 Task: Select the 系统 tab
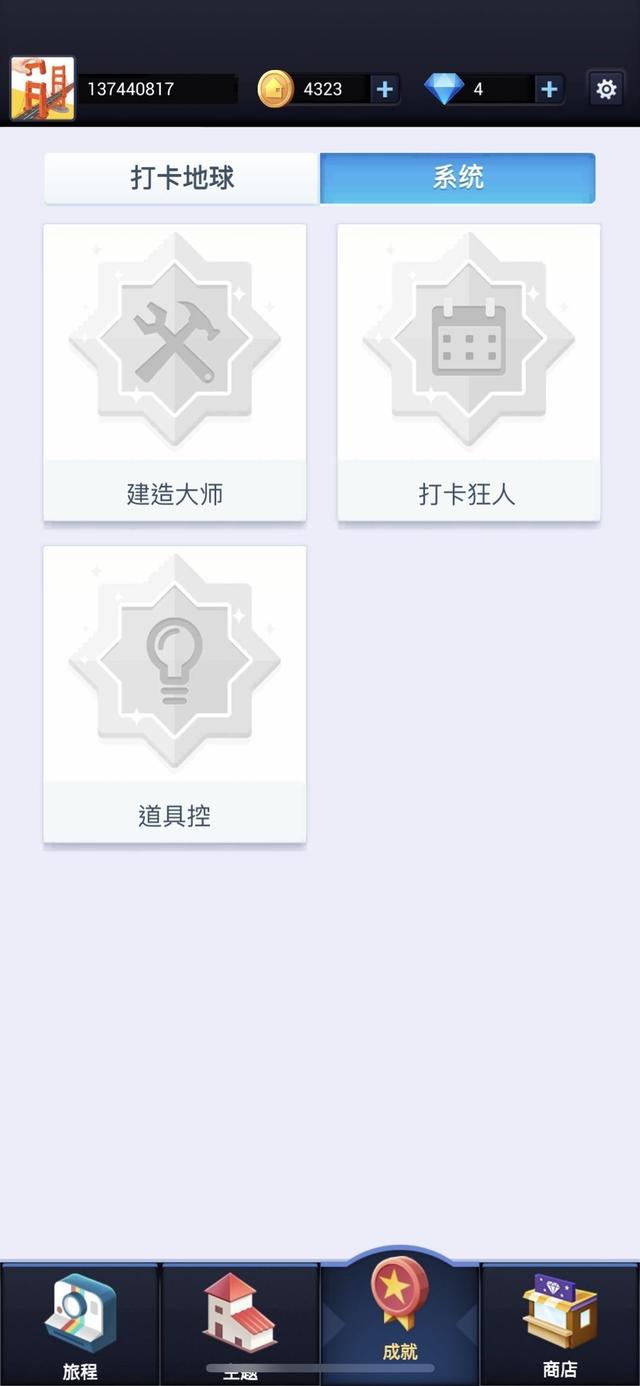(x=458, y=178)
